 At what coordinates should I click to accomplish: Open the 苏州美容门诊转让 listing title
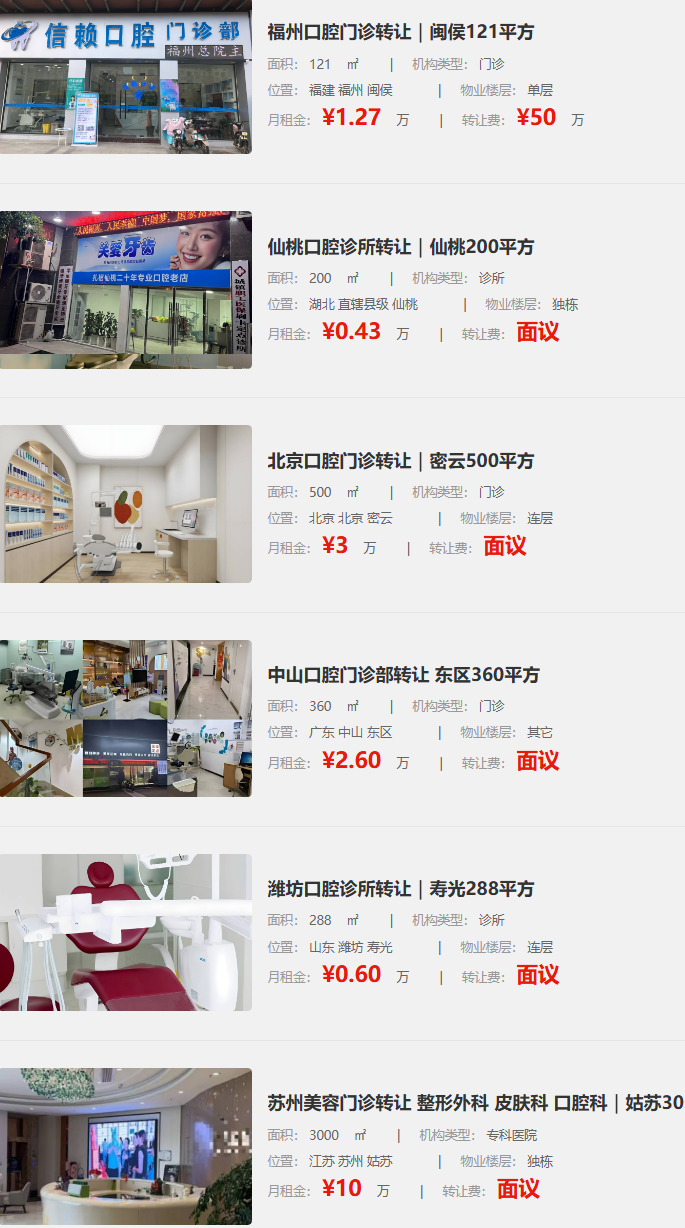coord(475,1103)
